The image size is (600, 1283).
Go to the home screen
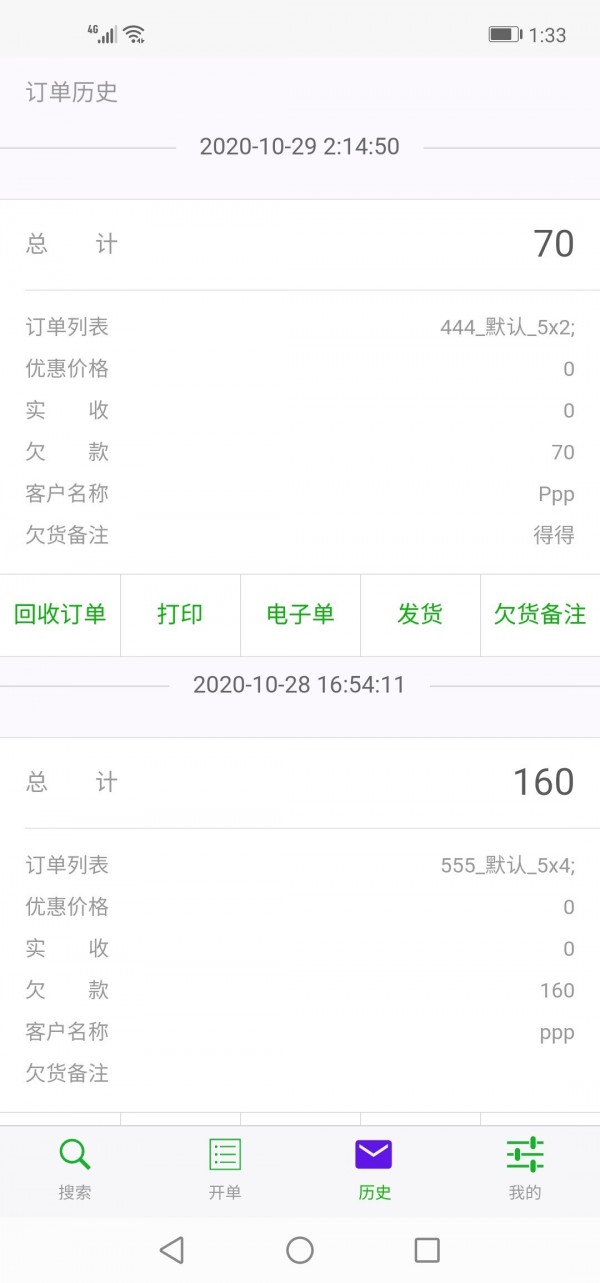click(x=300, y=1249)
